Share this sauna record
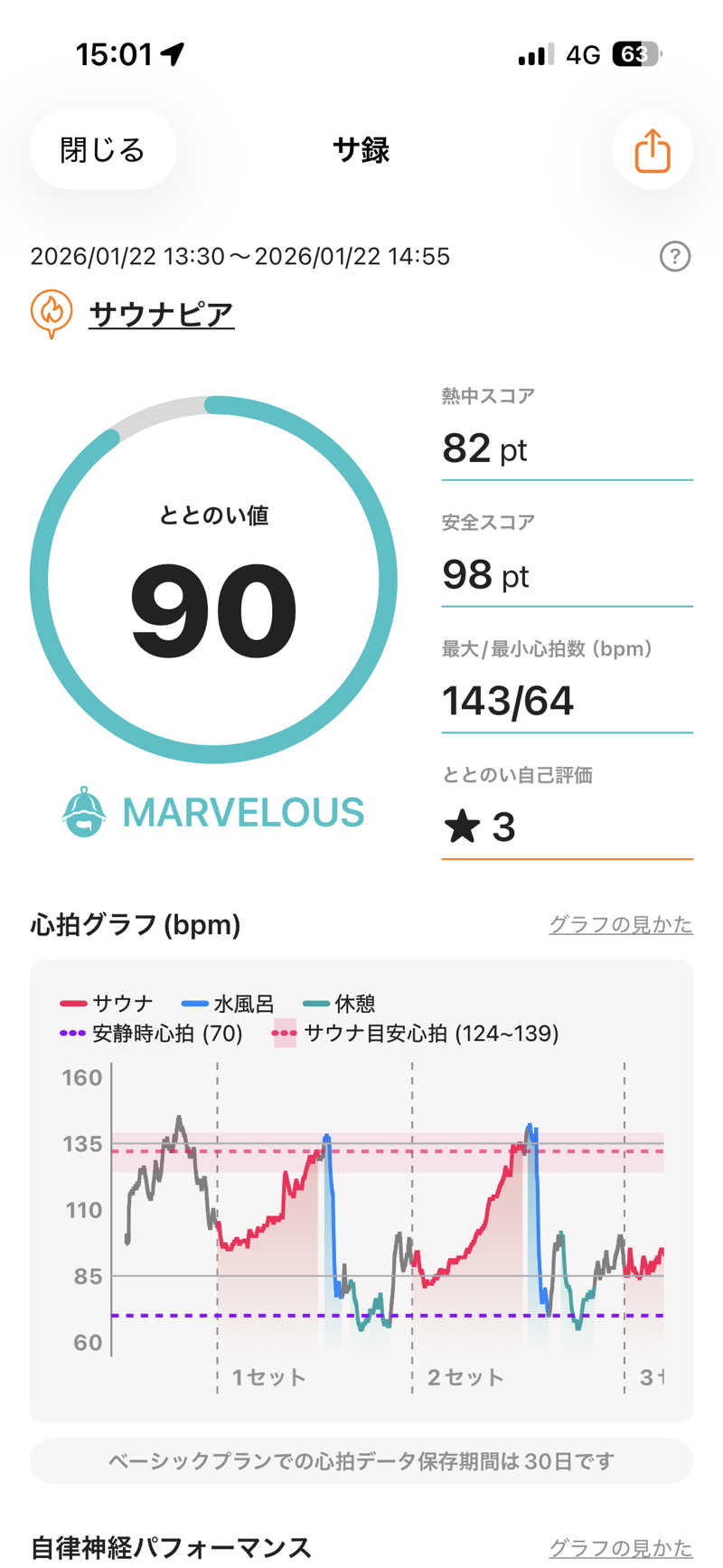 coord(652,150)
